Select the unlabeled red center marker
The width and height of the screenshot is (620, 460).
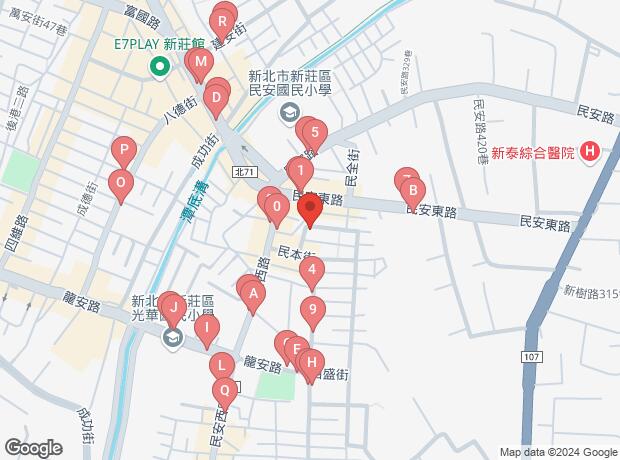(310, 210)
